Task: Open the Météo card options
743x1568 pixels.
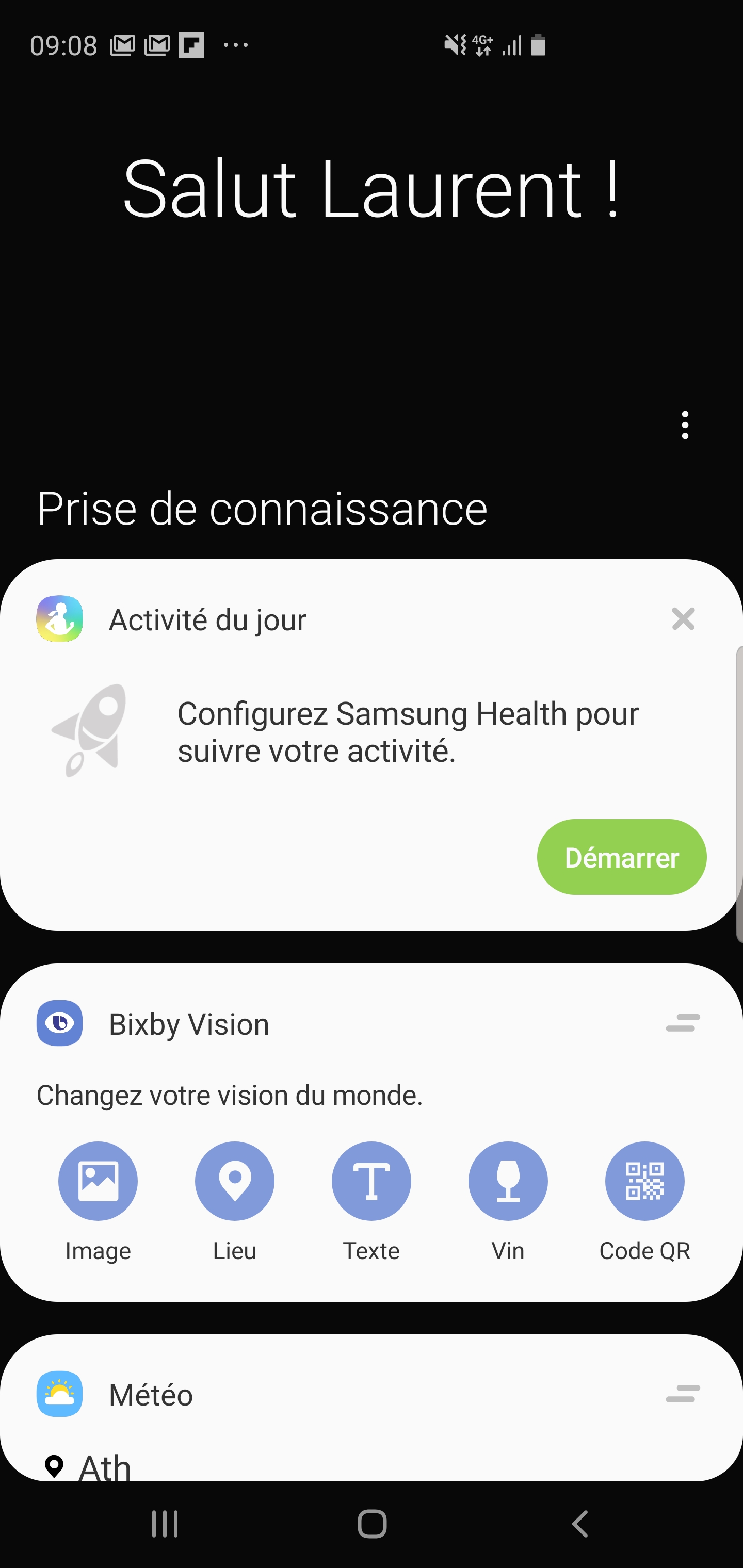Action: pyautogui.click(x=683, y=1393)
